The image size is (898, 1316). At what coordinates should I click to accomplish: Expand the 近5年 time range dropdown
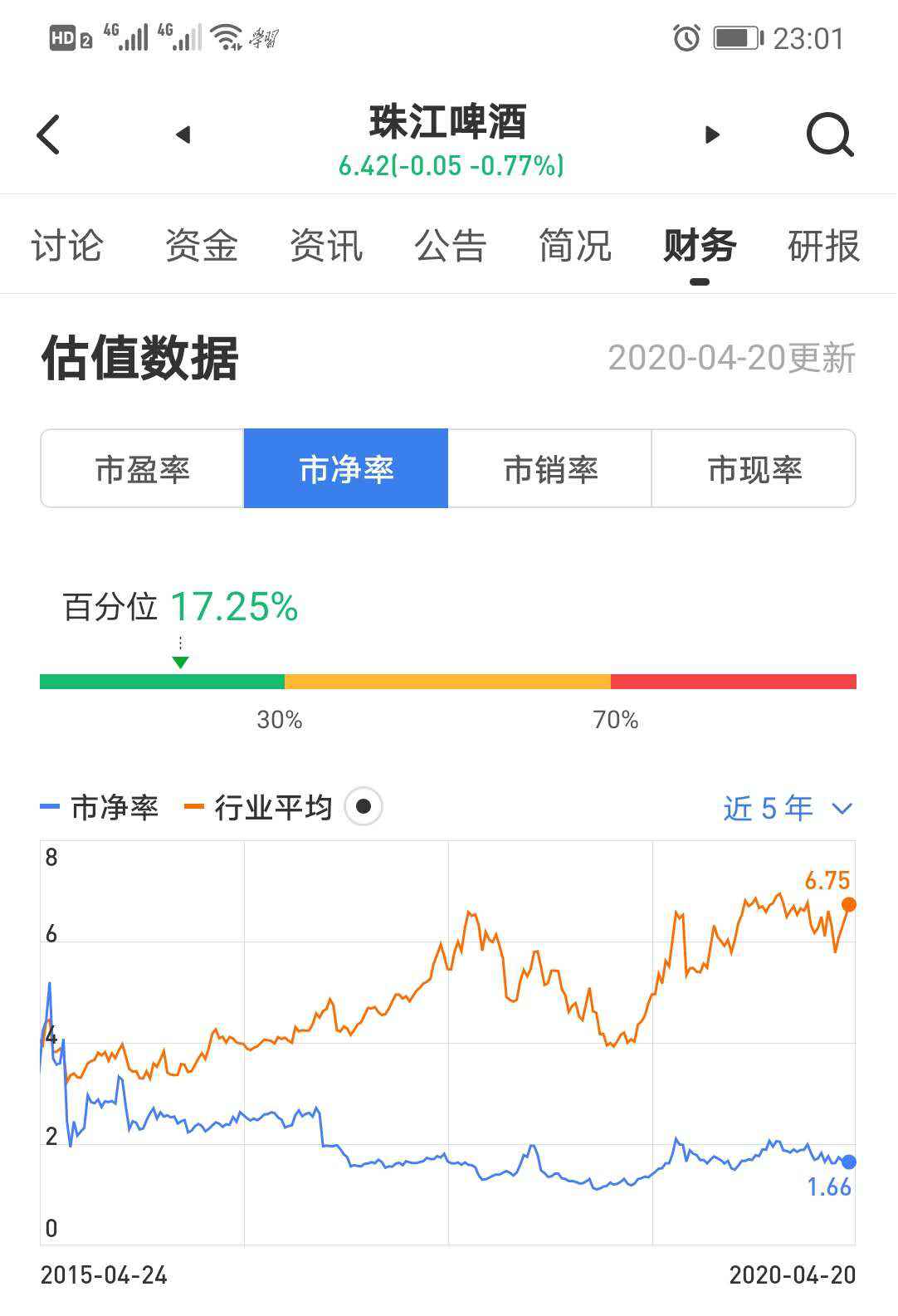tap(768, 806)
